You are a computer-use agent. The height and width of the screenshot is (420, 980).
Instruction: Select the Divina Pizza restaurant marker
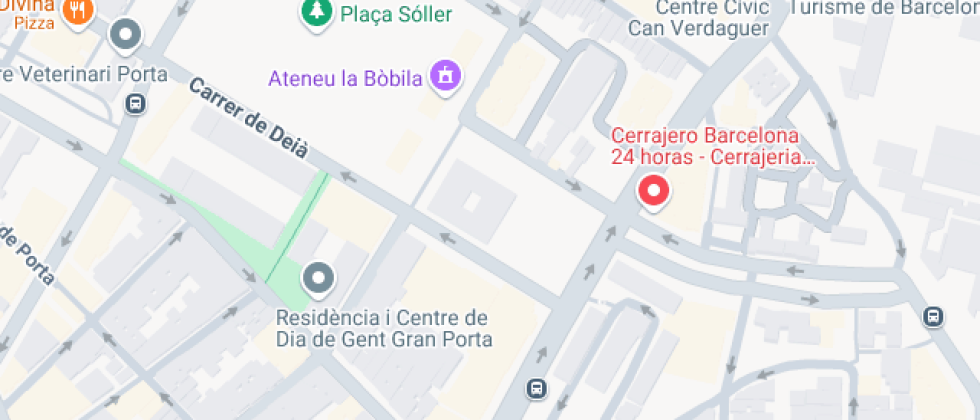[78, 11]
